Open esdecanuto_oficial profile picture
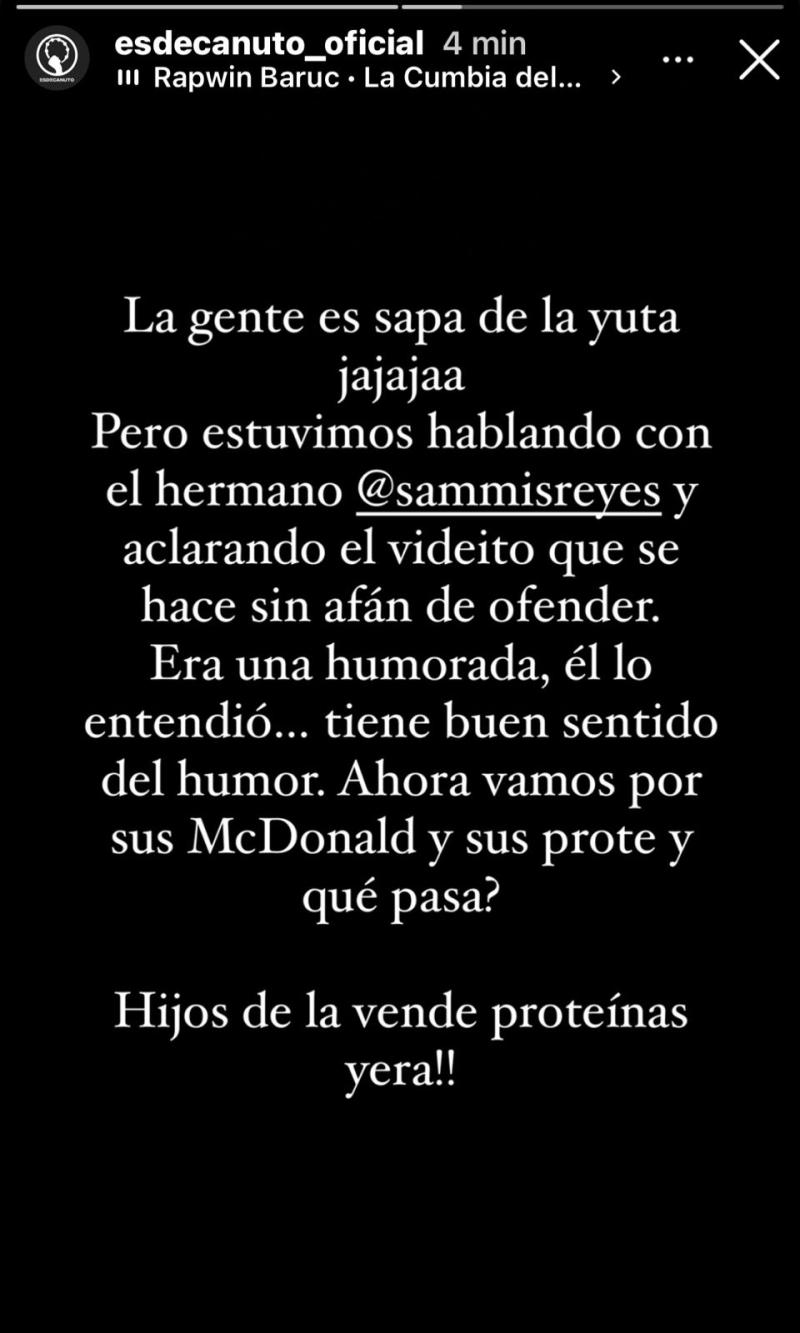The image size is (800, 1333). (57, 60)
